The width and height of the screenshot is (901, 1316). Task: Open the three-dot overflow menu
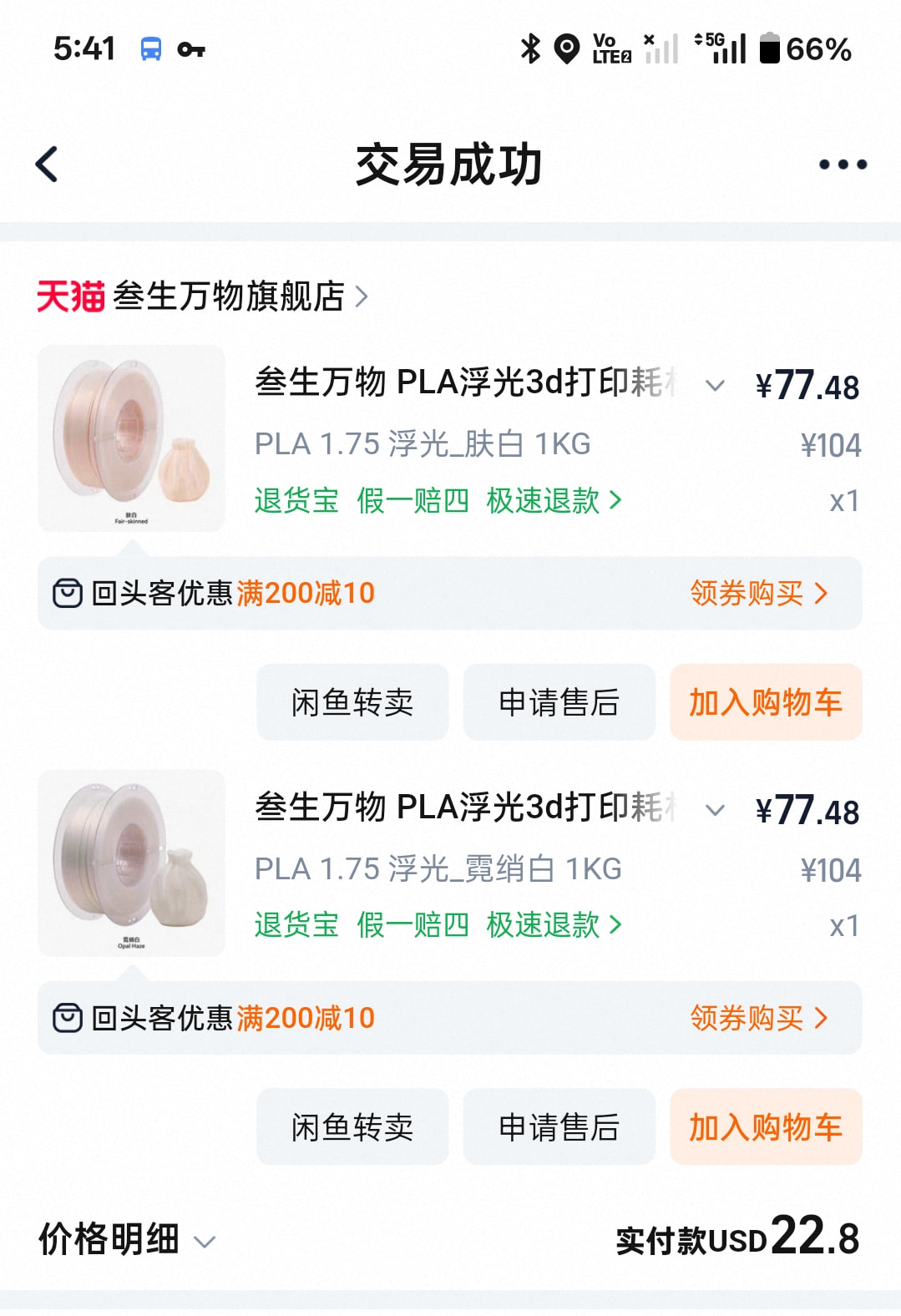point(842,164)
